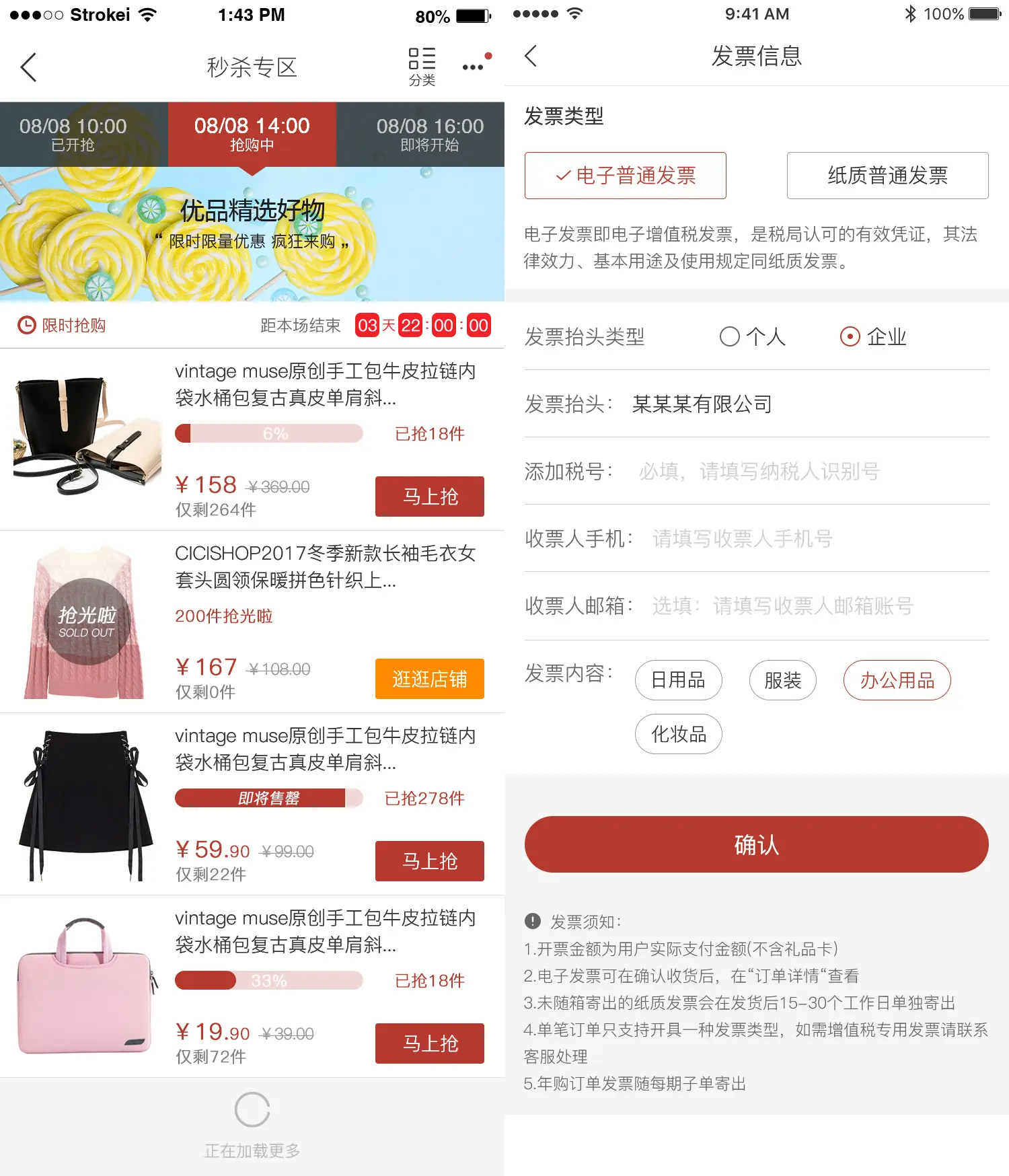1009x1176 pixels.
Task: Choose 企业 as invoice title type
Action: (x=850, y=336)
